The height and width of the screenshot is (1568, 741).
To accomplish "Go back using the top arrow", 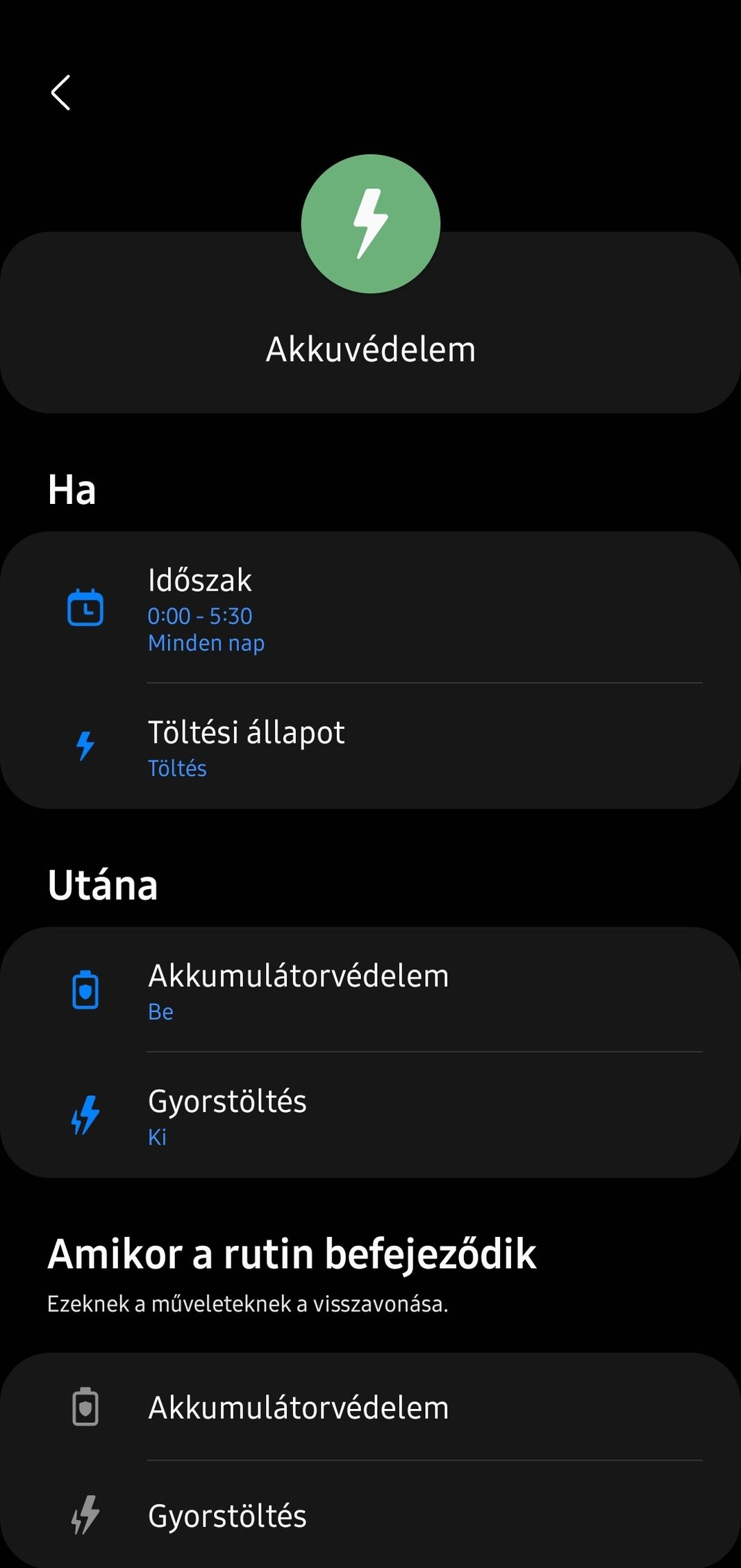I will [x=61, y=93].
